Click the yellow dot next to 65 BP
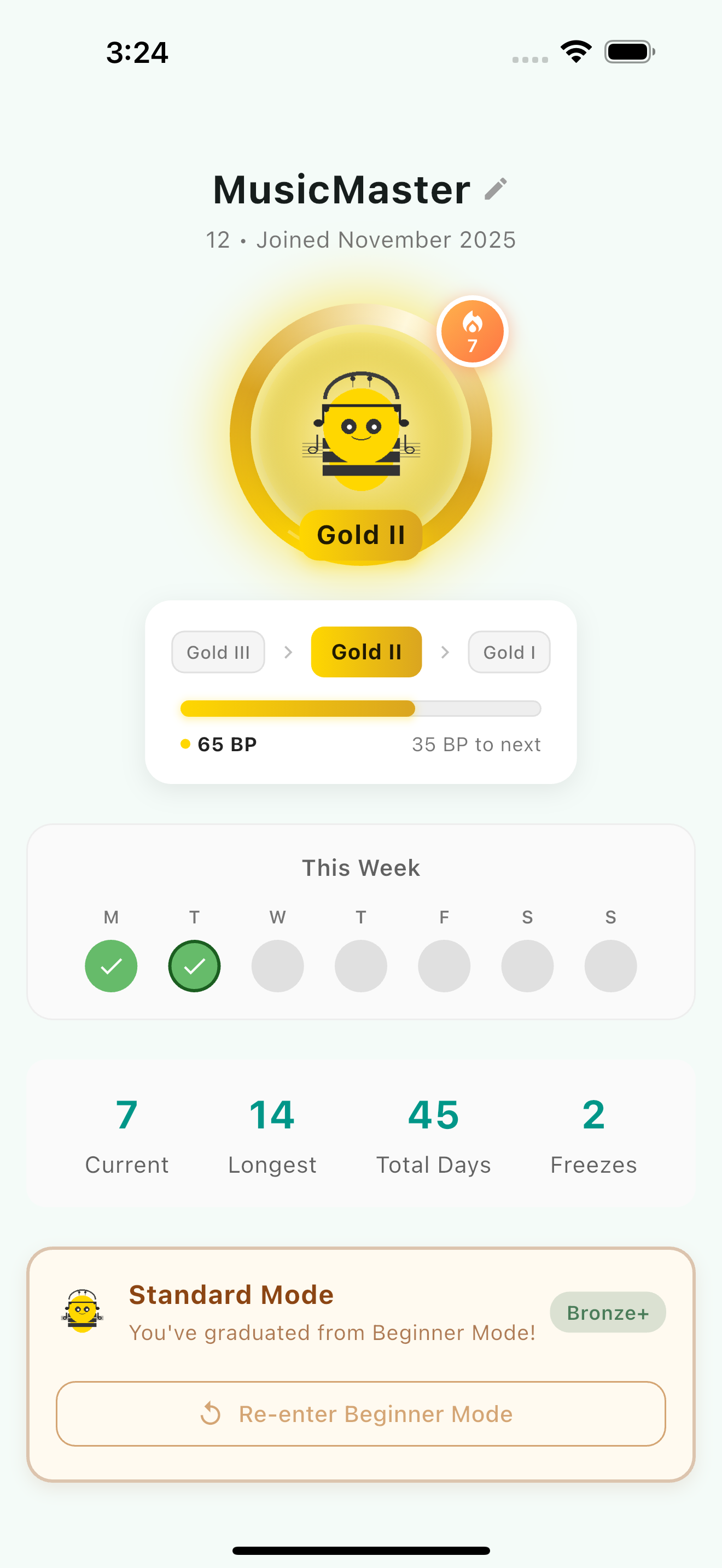The height and width of the screenshot is (1568, 722). pos(185,744)
